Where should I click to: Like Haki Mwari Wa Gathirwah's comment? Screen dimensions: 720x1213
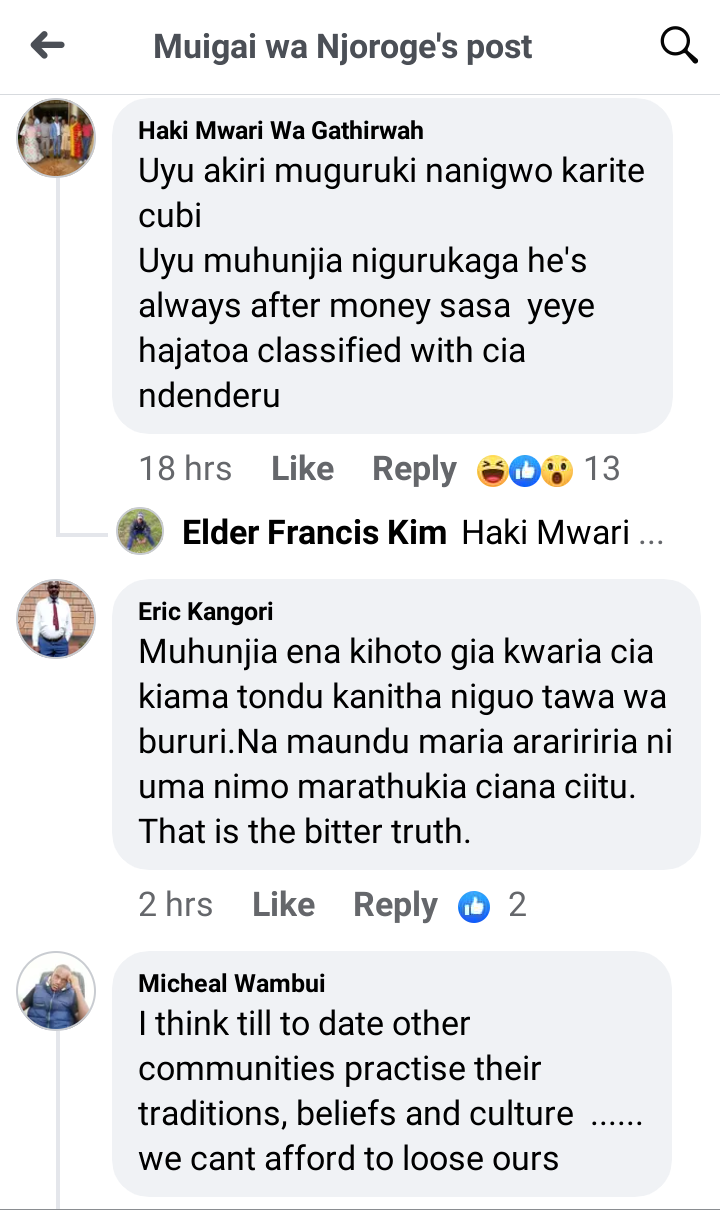click(x=302, y=469)
